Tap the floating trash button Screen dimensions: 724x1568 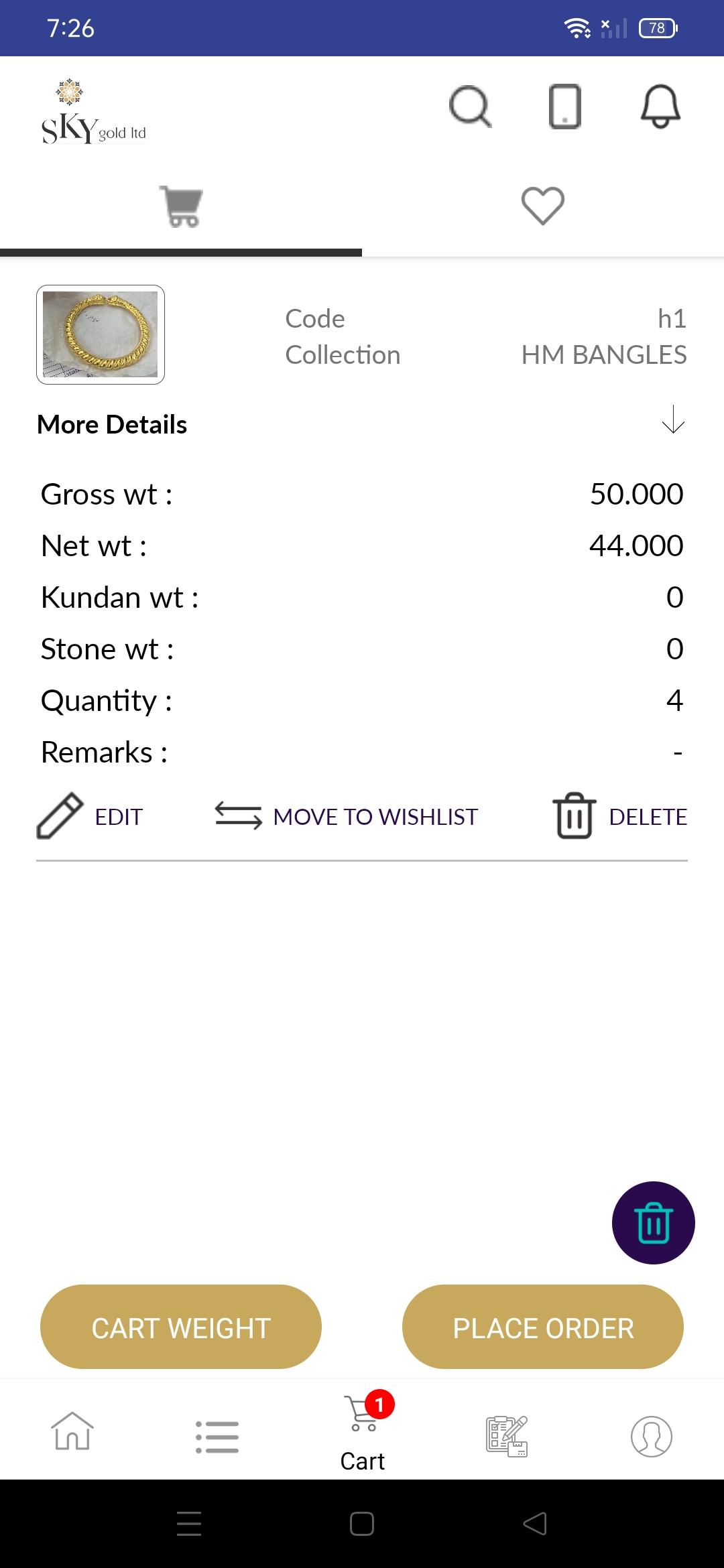point(654,1223)
